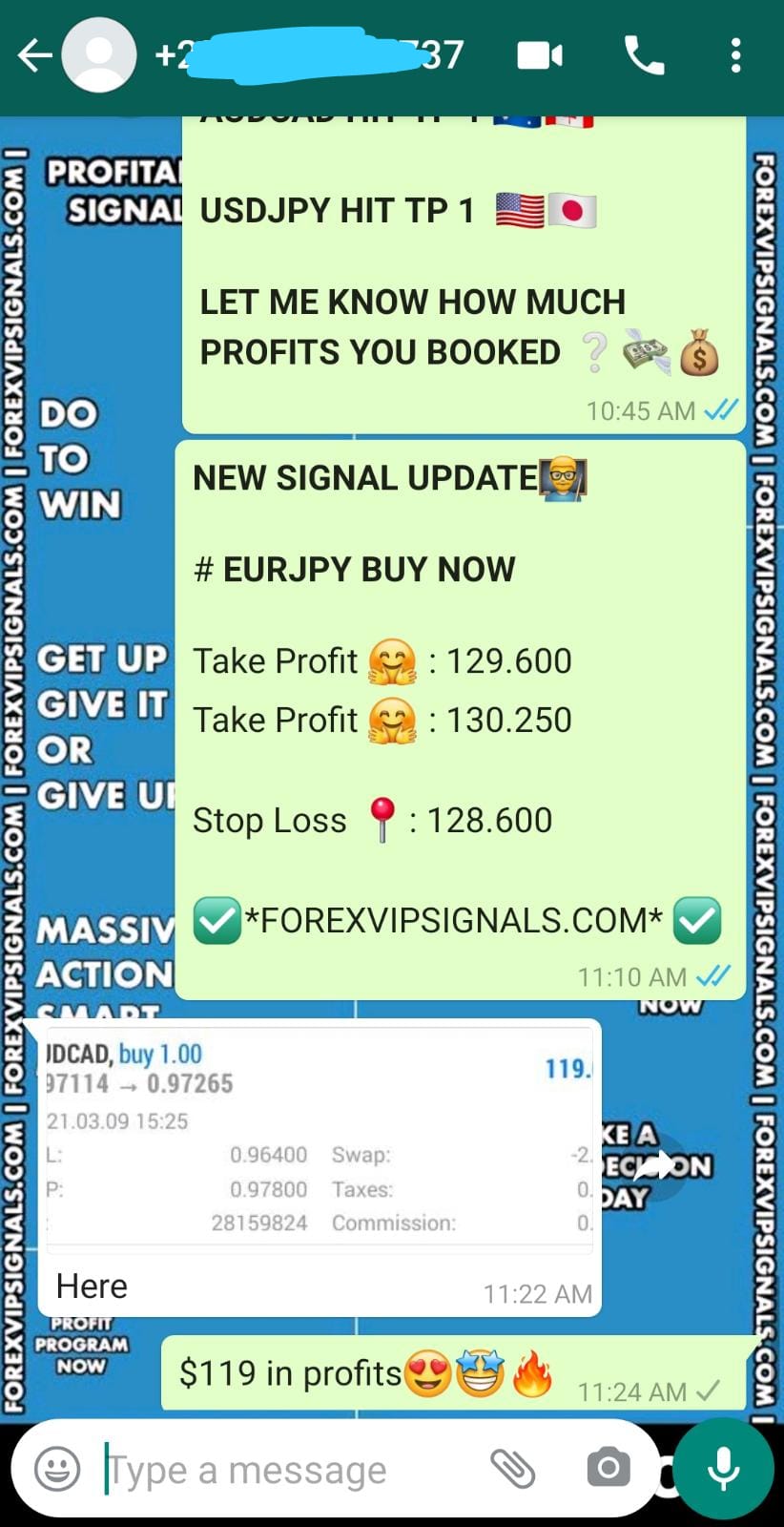
Task: Go back to the chats list
Action: (x=34, y=56)
